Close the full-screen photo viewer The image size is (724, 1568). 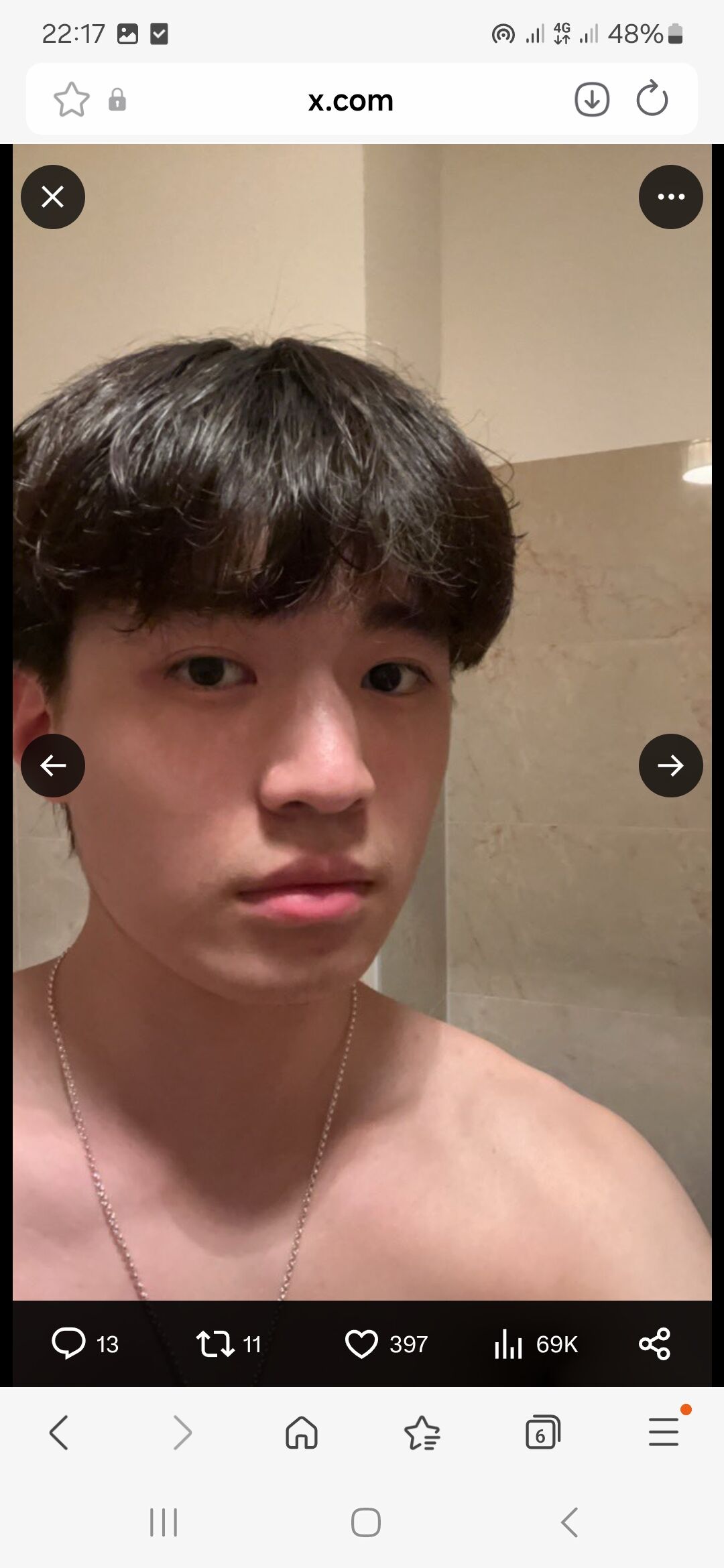(53, 197)
